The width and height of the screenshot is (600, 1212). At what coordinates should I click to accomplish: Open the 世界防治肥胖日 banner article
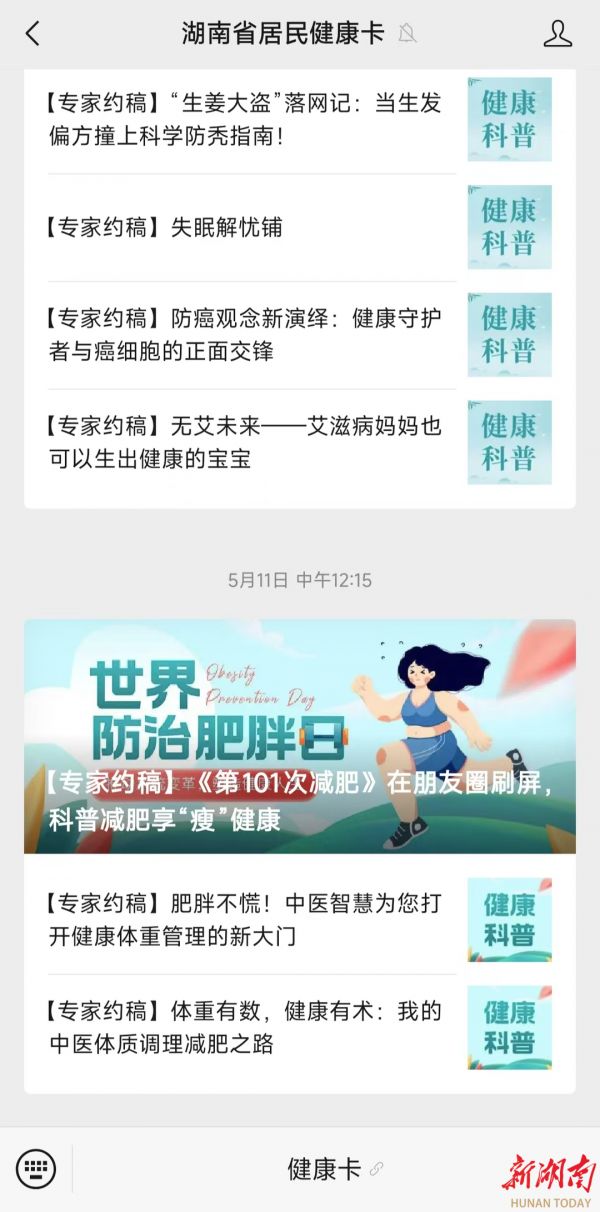coord(300,736)
